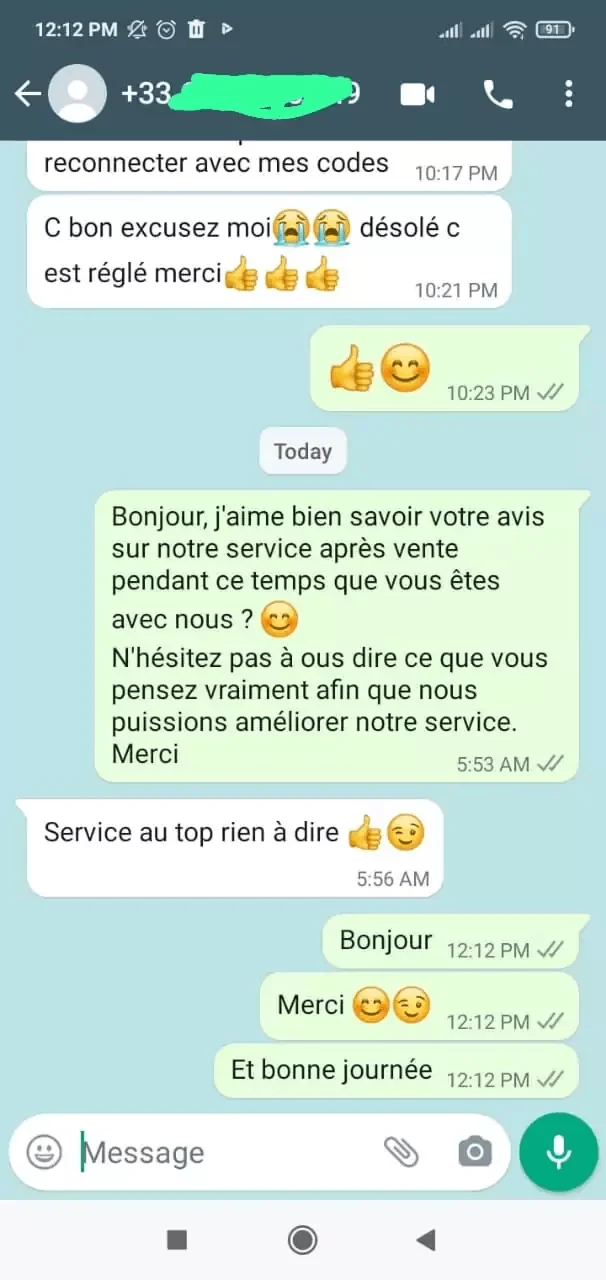The width and height of the screenshot is (606, 1280).
Task: Go back to the chat list
Action: (27, 94)
